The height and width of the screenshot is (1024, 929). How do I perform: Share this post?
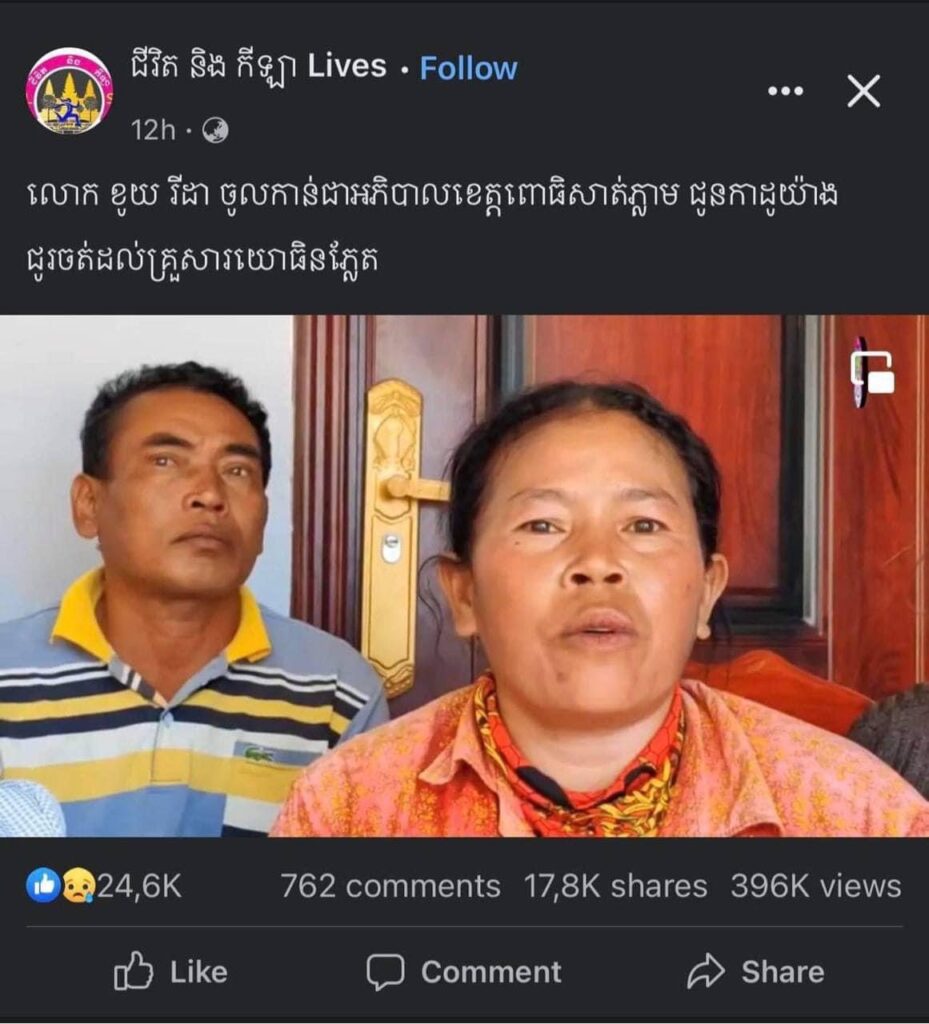pyautogui.click(x=756, y=971)
